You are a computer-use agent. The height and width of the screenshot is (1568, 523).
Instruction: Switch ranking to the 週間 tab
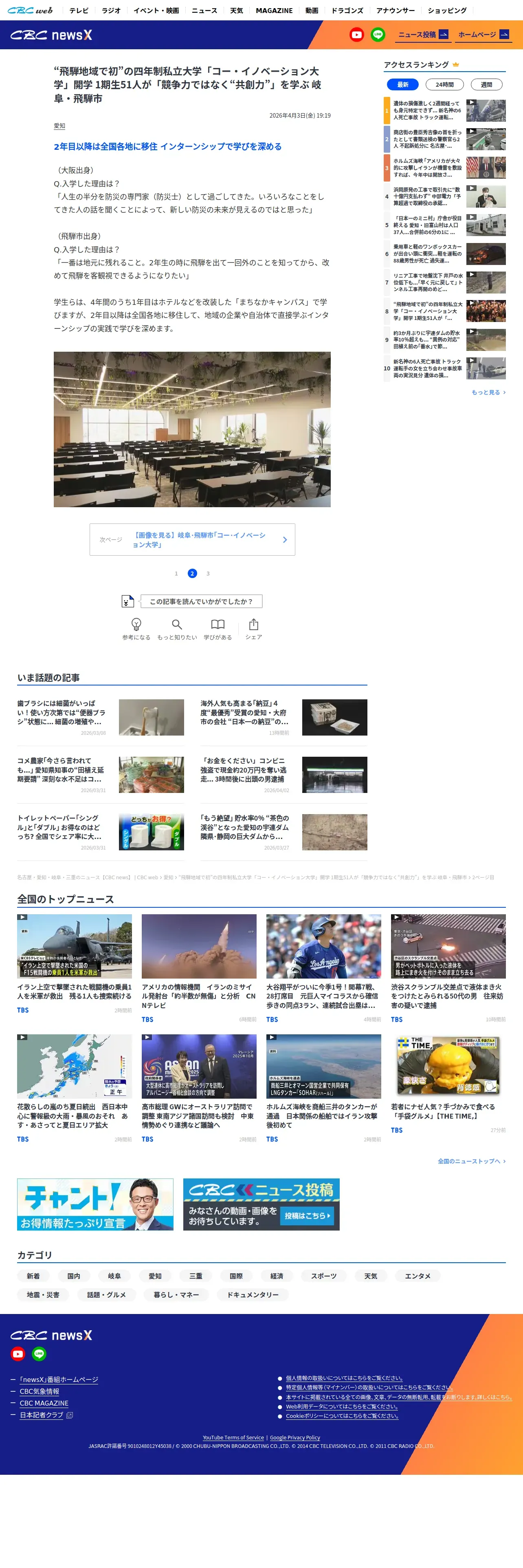coord(486,85)
